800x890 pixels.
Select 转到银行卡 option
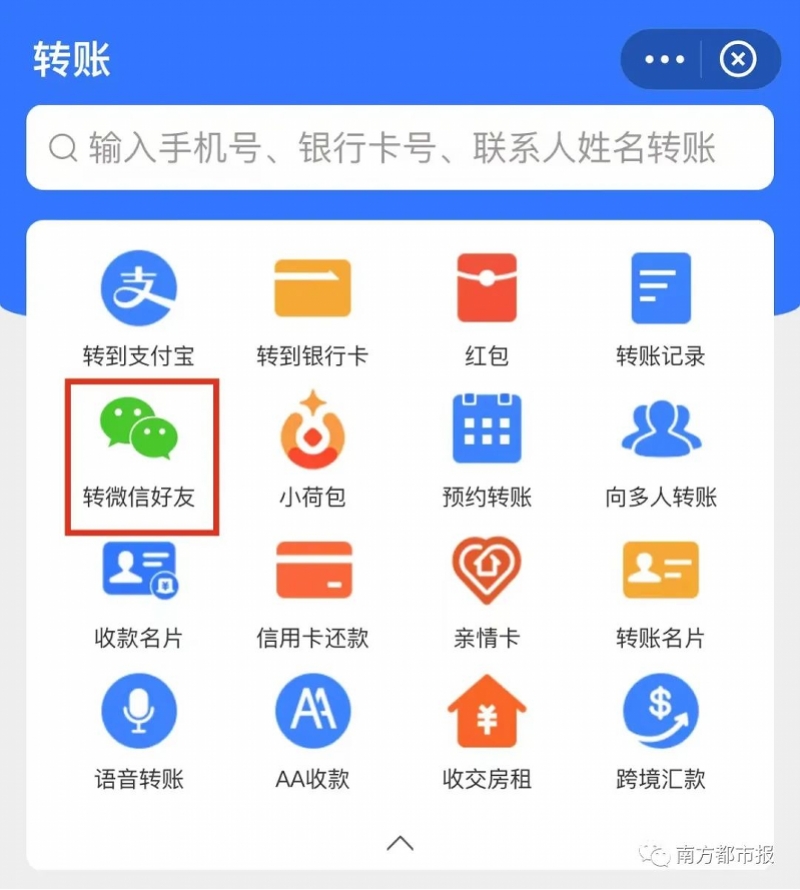tap(312, 308)
